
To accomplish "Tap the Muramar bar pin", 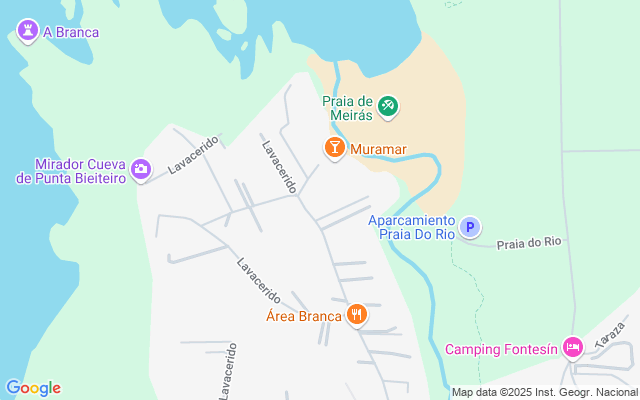I will (335, 149).
